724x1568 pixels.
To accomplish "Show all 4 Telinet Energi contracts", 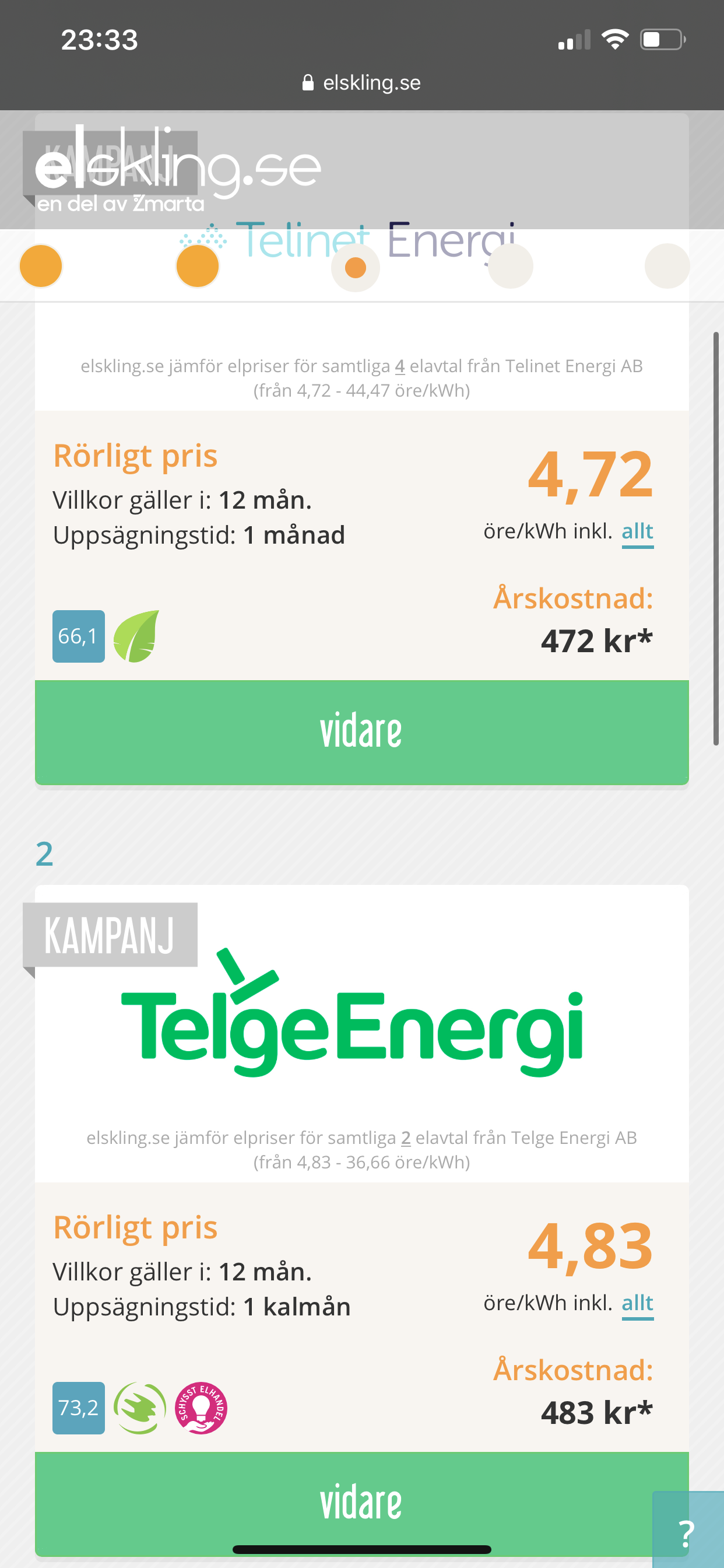I will click(x=400, y=366).
